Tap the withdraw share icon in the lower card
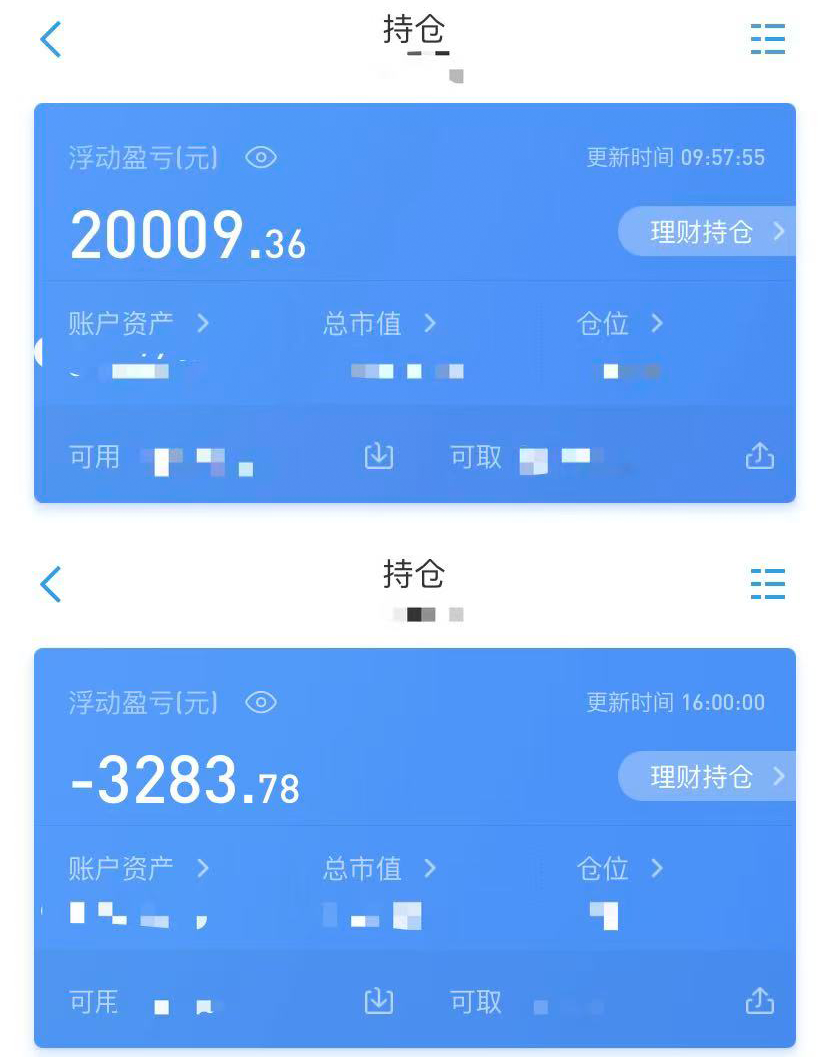Screen dimensions: 828x1057 (x=760, y=1001)
